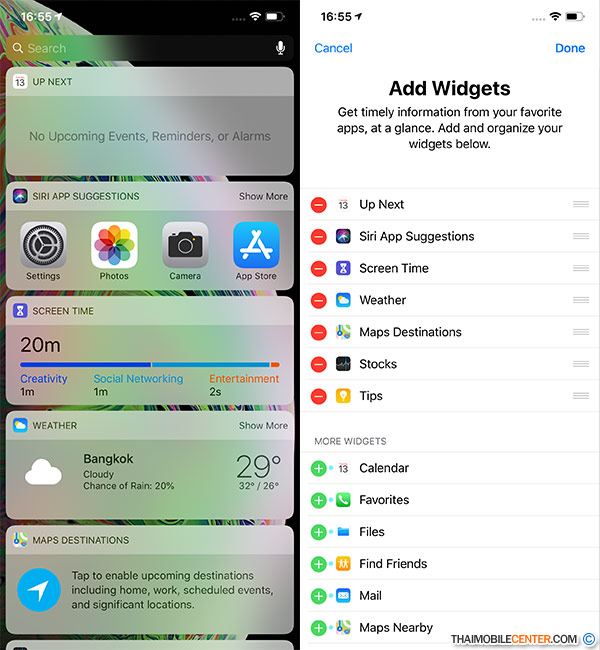Delete the Tips widget from the list
This screenshot has width=600, height=650.
pos(319,396)
